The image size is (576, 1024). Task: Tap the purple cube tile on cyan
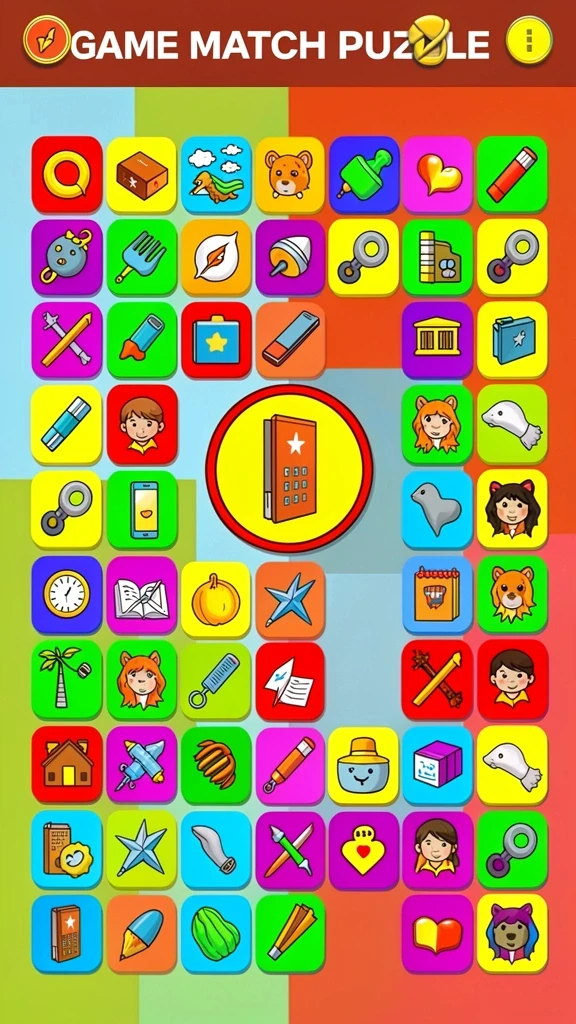[x=438, y=765]
